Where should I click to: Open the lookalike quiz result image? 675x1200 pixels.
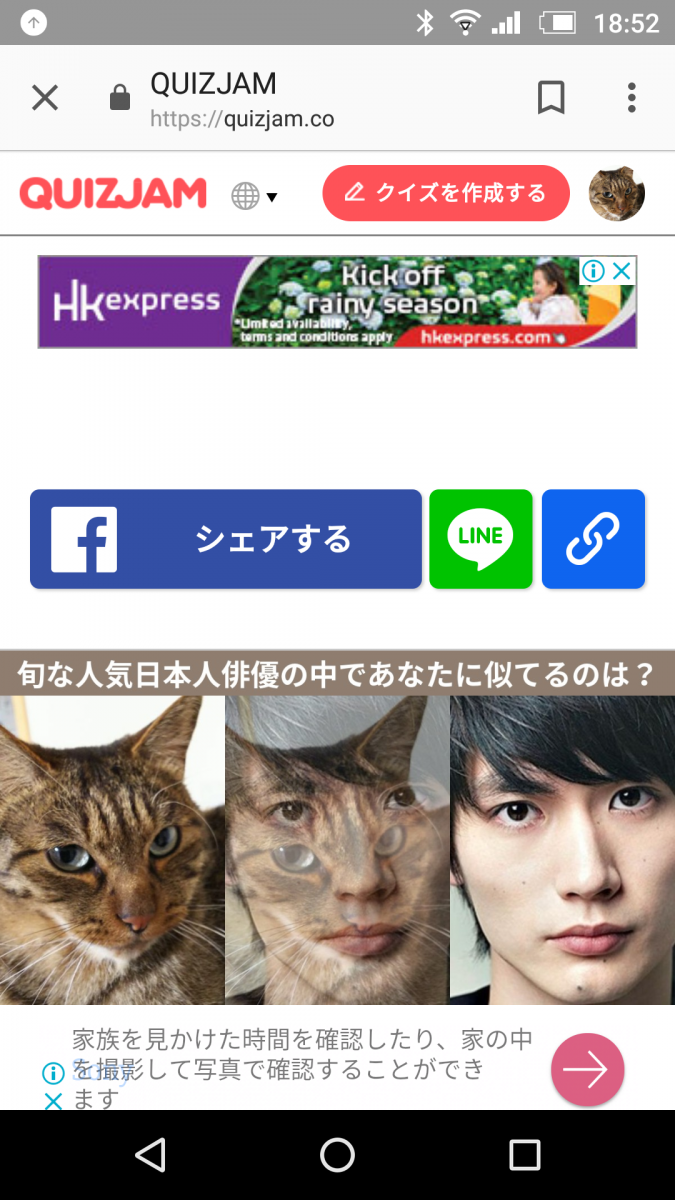point(337,849)
